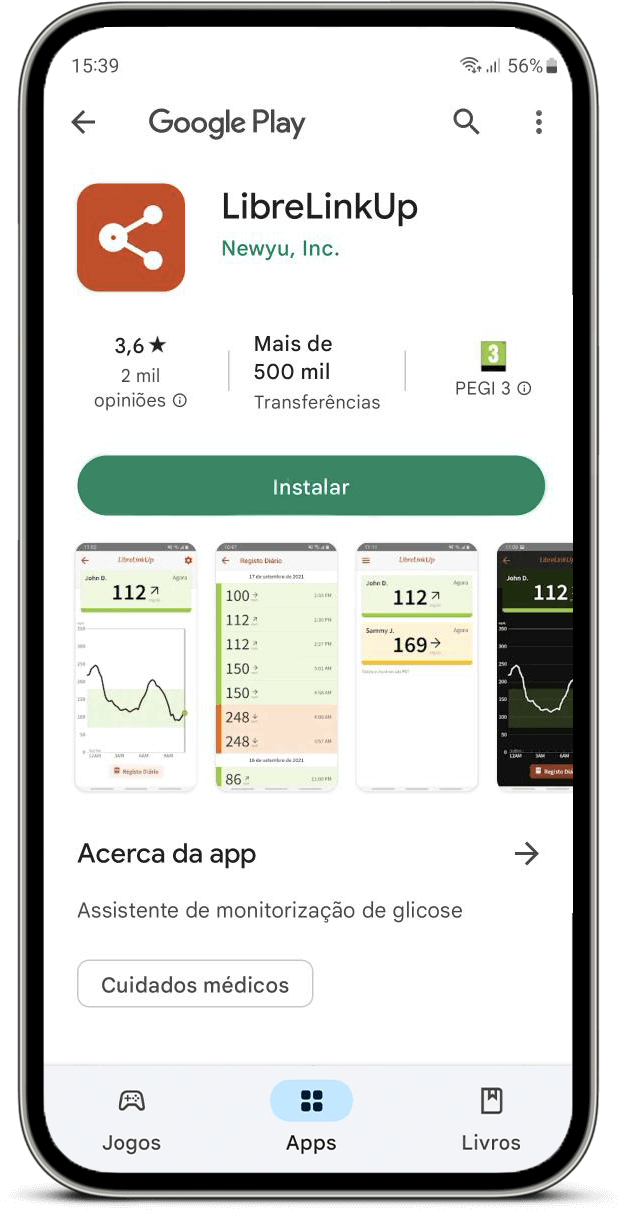Open developer page Newyu, Inc.
622x1212 pixels.
[280, 249]
